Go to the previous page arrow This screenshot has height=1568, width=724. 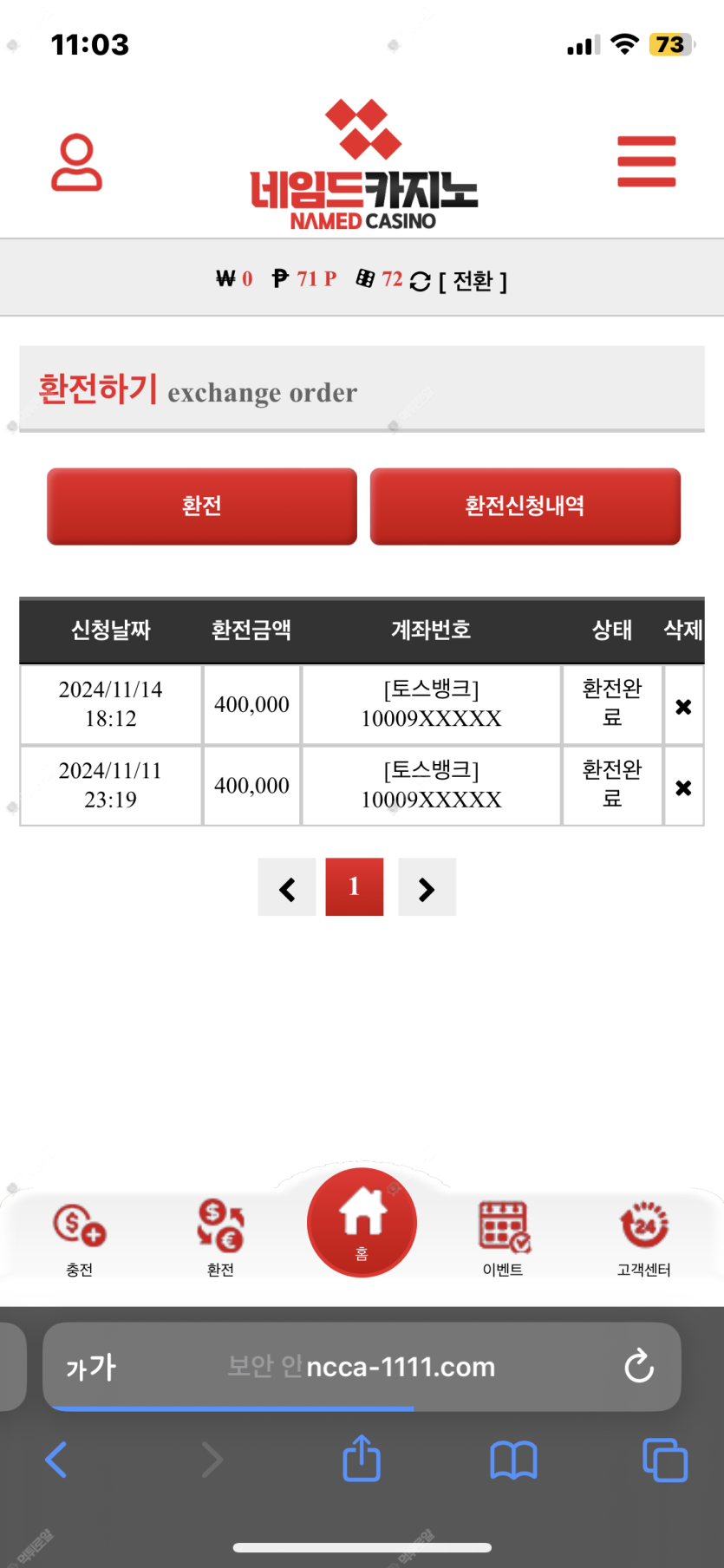click(x=287, y=888)
